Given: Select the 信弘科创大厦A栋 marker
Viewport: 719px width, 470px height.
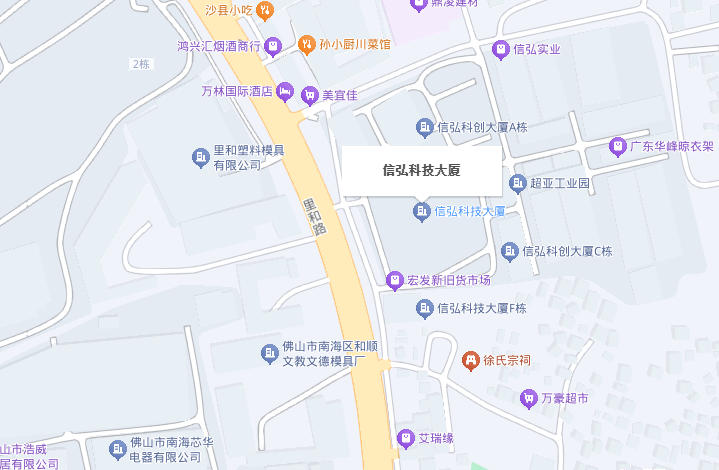Looking at the screenshot, I should [424, 127].
